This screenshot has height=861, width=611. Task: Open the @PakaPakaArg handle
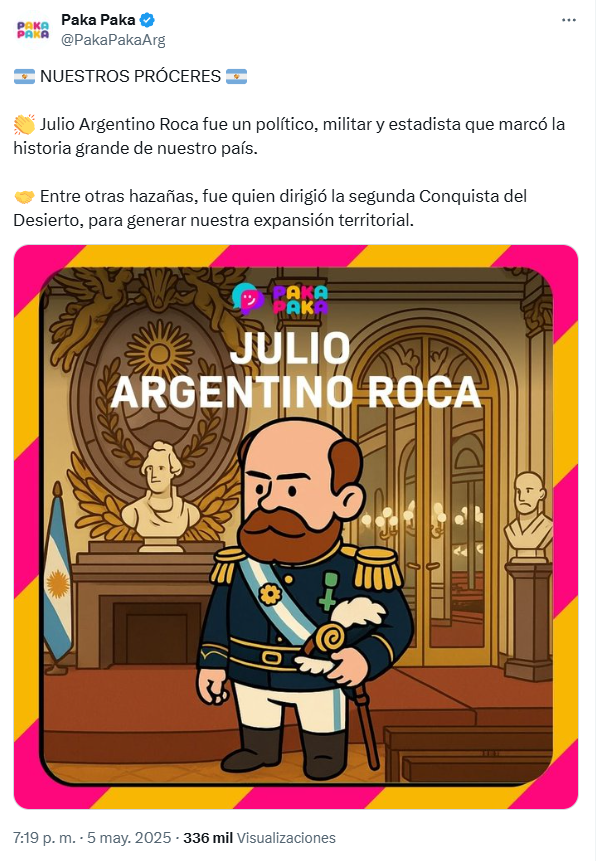pos(113,40)
